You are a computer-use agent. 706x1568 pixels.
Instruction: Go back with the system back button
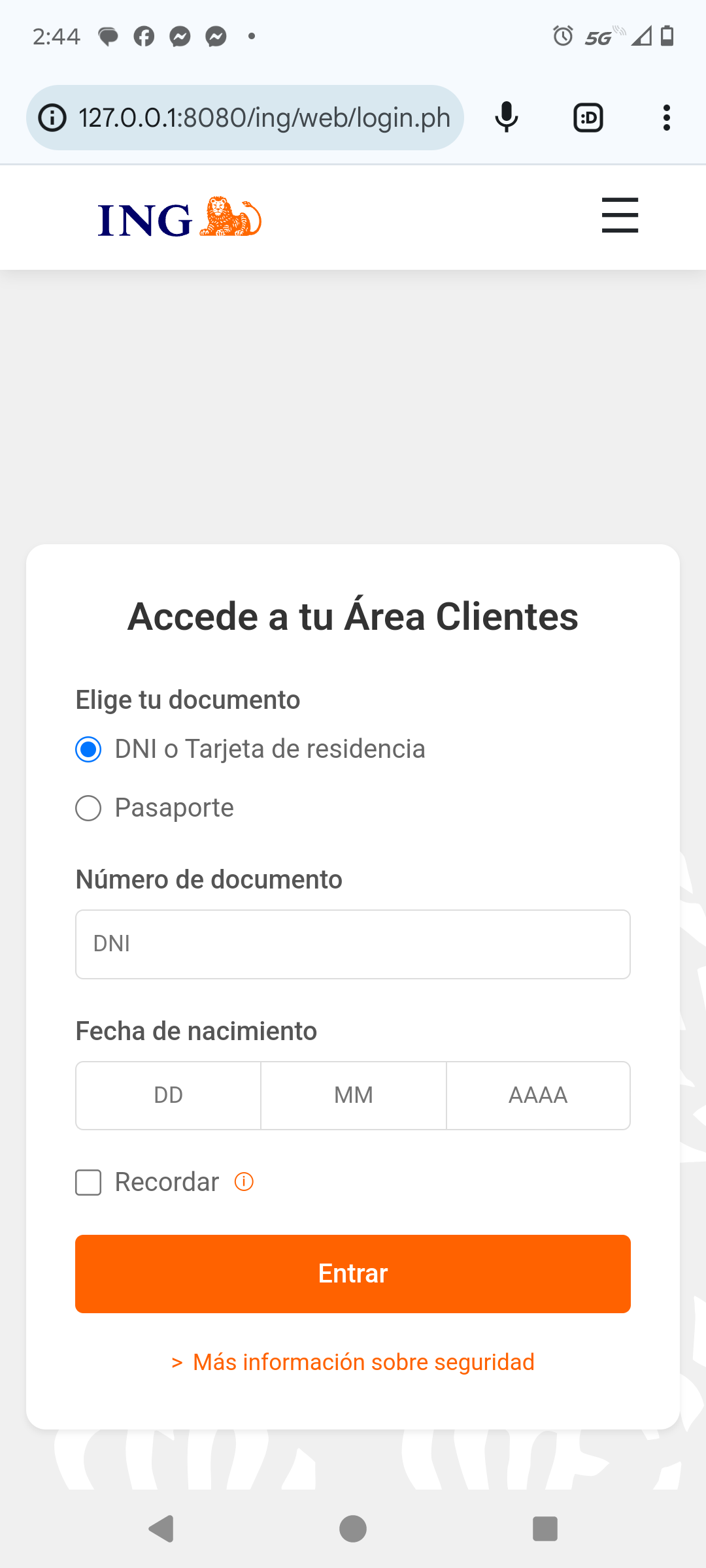(x=161, y=1529)
